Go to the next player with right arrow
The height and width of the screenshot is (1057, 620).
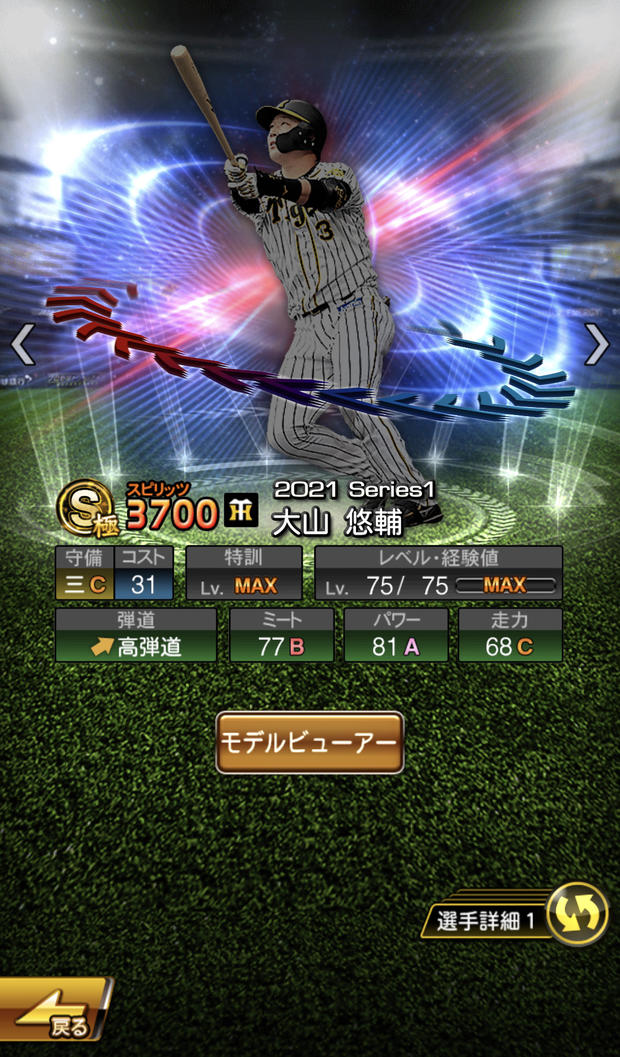[x=596, y=344]
